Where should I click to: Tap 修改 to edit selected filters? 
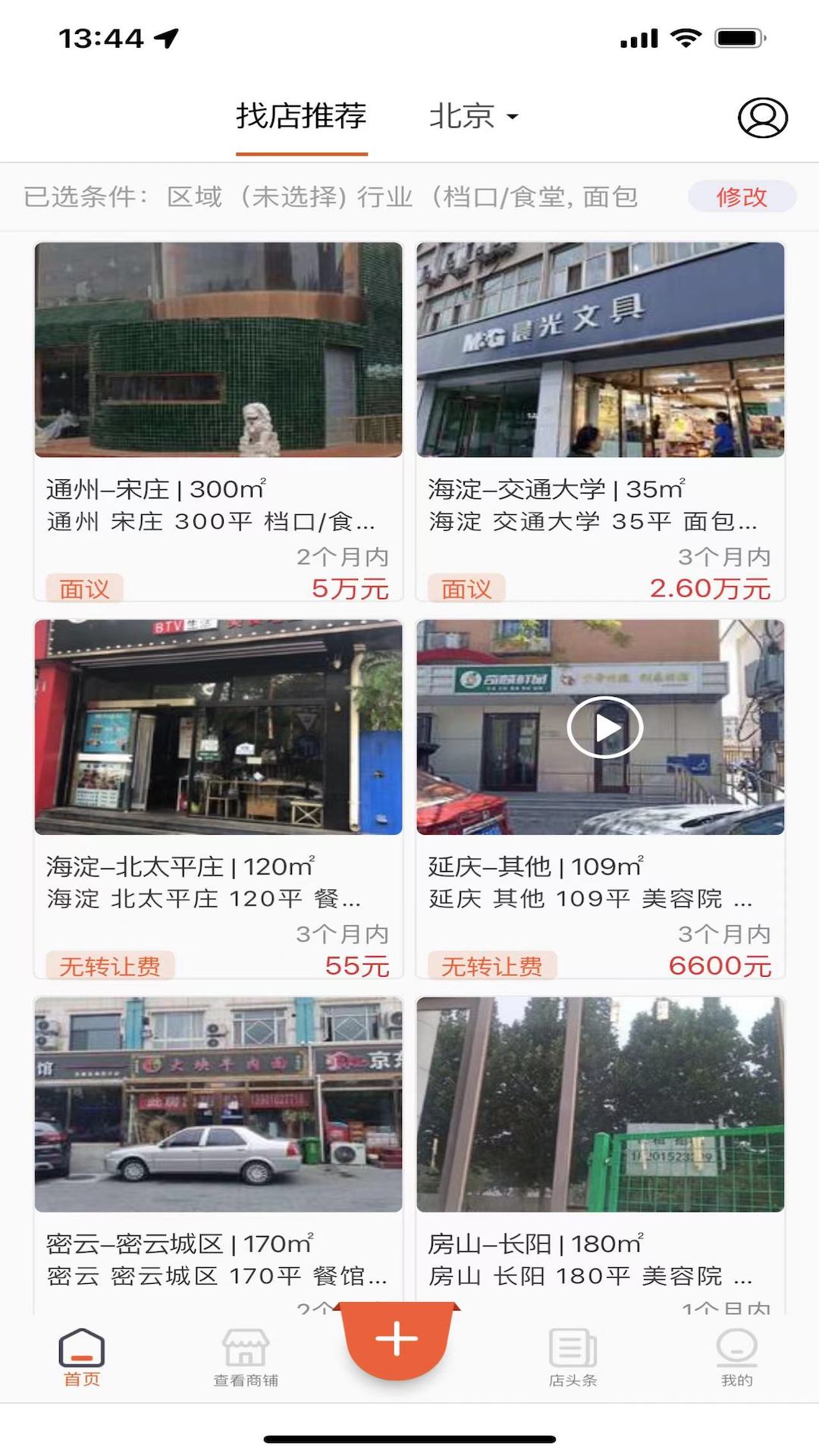pyautogui.click(x=741, y=197)
